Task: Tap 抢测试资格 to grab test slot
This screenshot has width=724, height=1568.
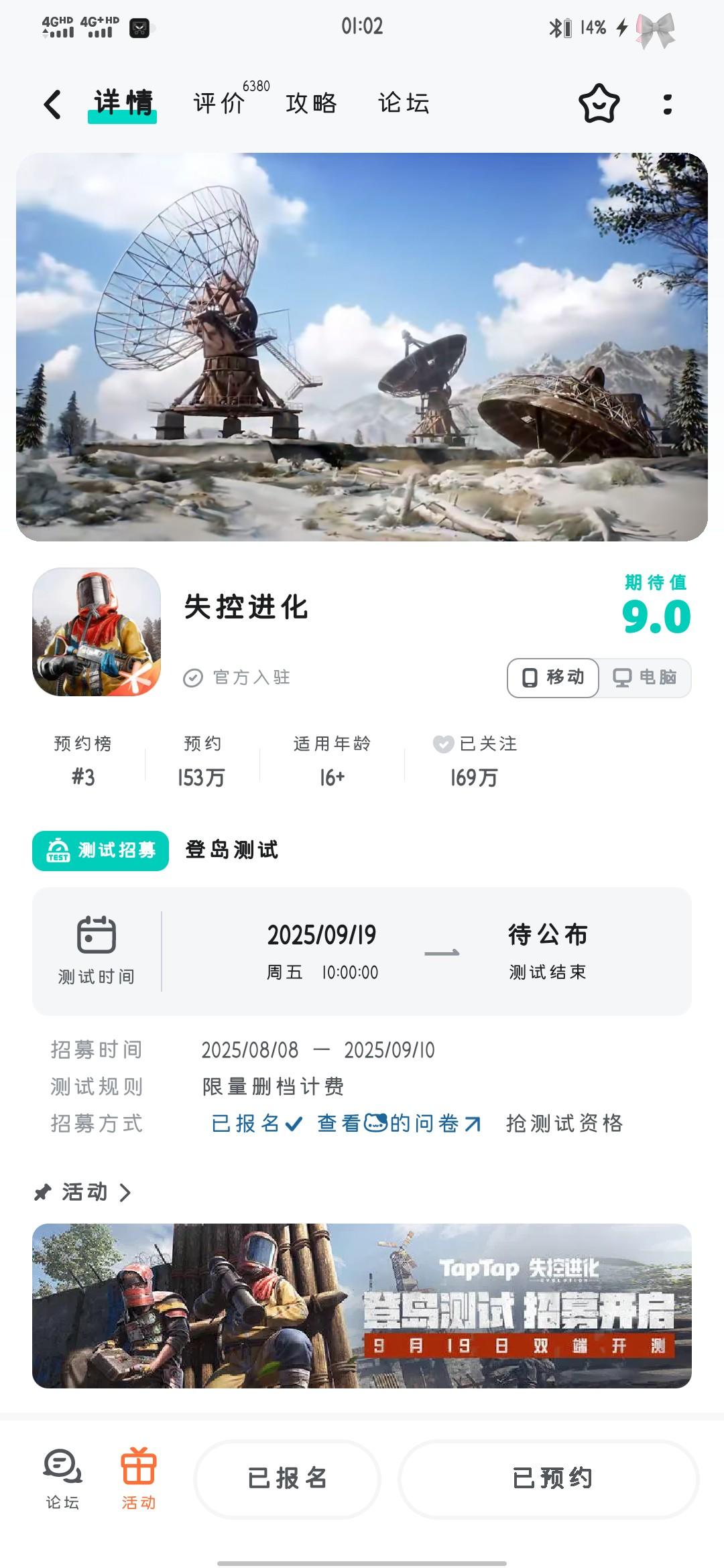Action: (564, 1123)
